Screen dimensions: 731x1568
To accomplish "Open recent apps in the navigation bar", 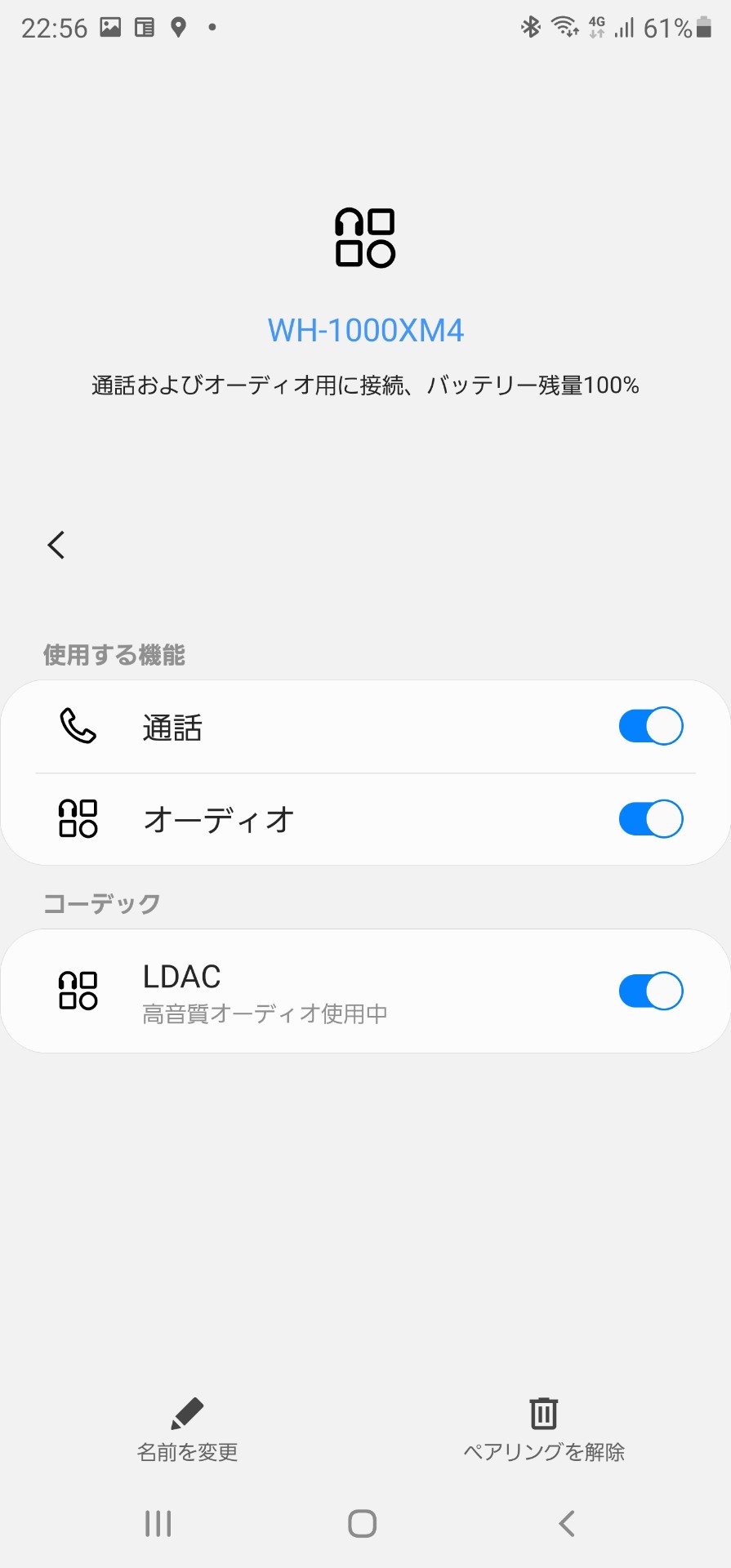I will coord(158,1523).
